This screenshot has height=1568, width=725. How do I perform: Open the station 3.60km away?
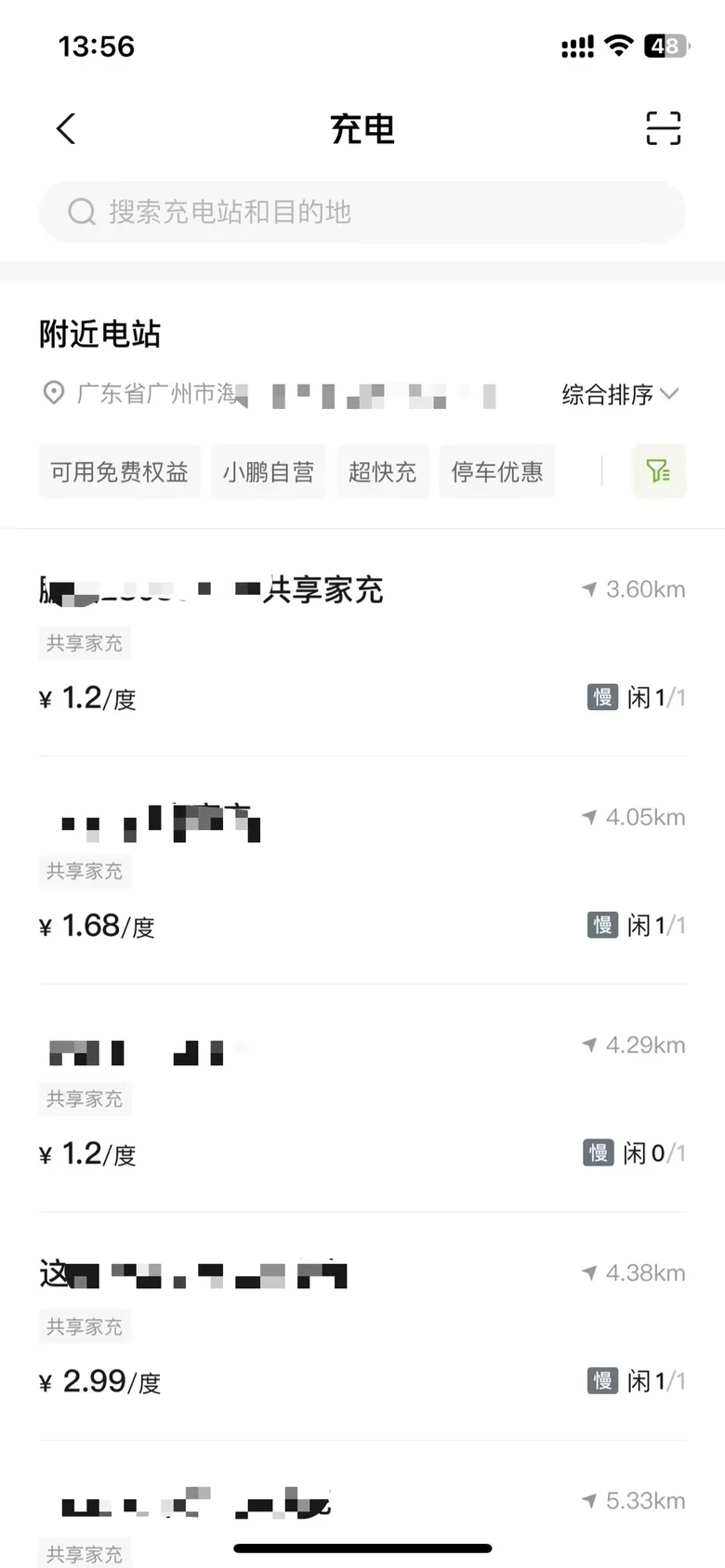[x=362, y=643]
